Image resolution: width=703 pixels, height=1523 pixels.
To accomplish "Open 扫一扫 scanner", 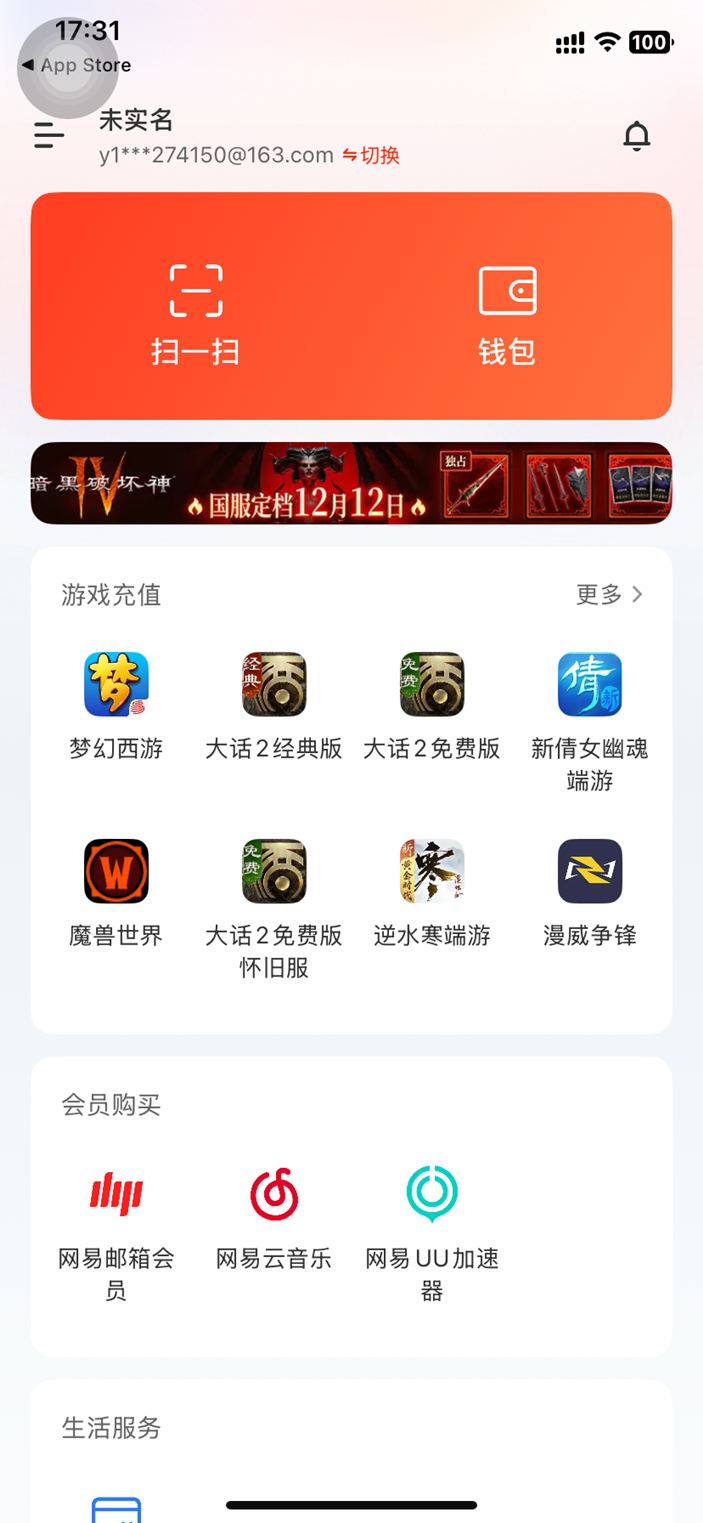I will coord(195,313).
